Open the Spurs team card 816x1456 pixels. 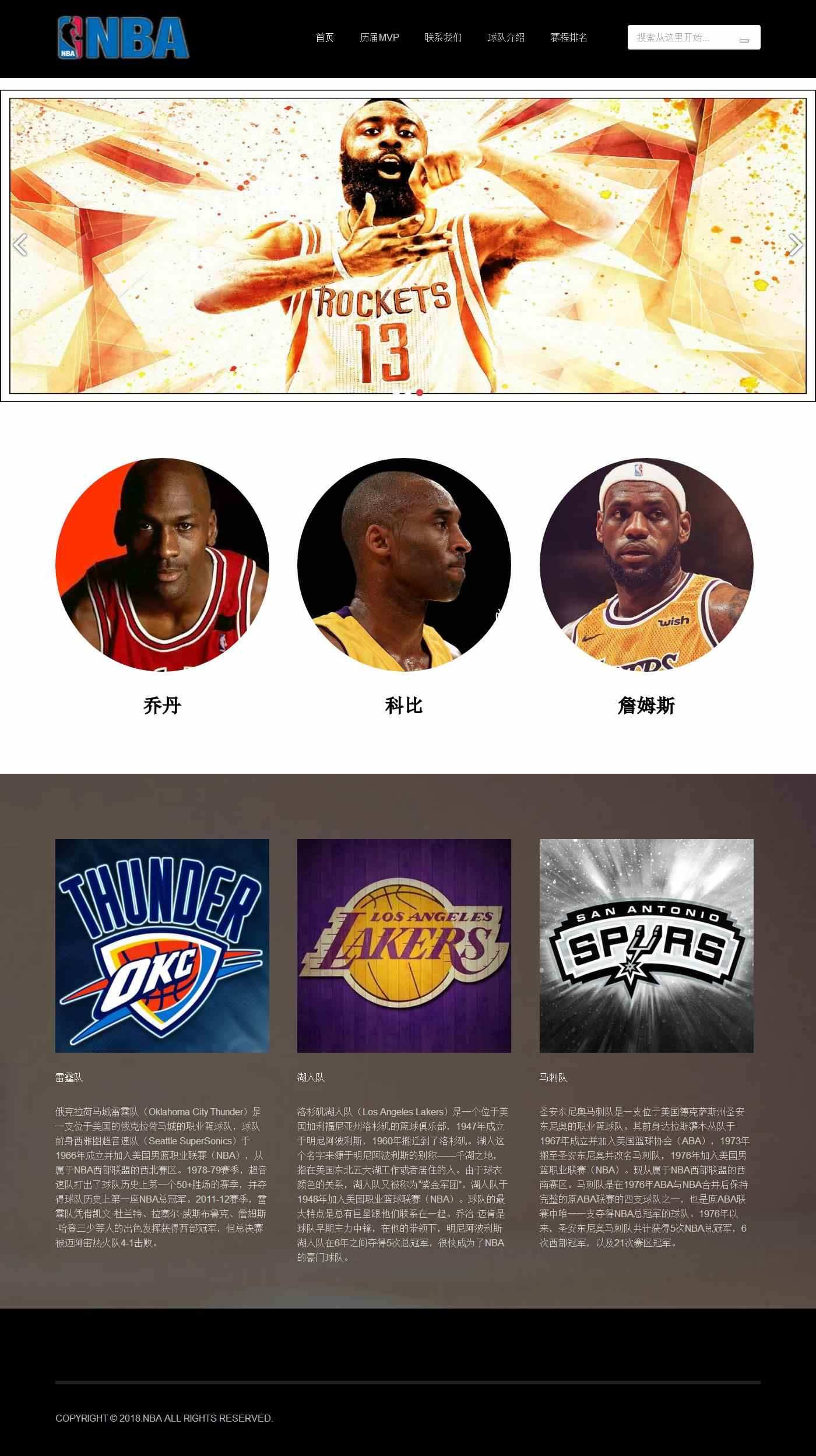[x=646, y=945]
